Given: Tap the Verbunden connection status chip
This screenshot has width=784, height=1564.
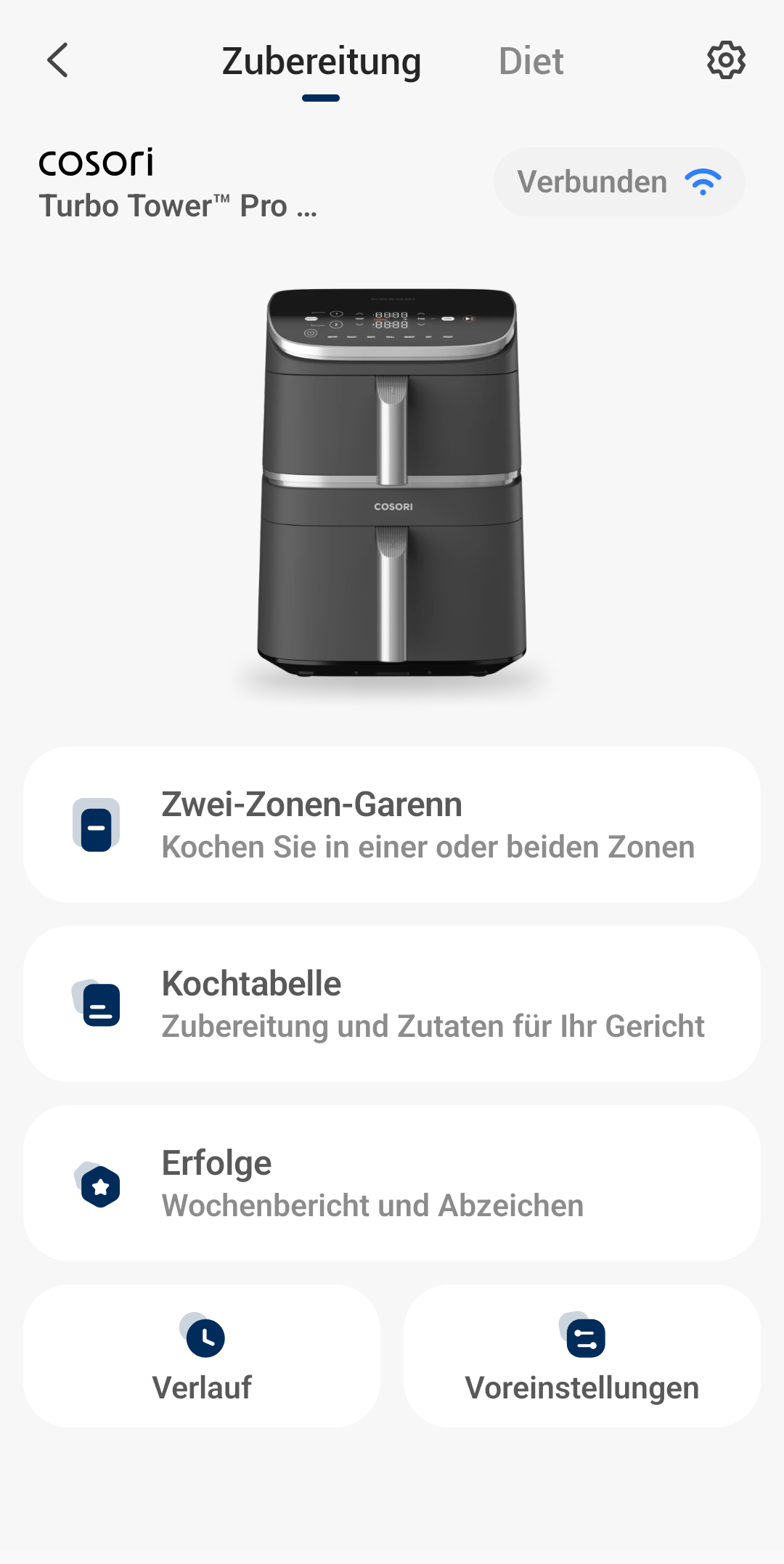Looking at the screenshot, I should click(x=619, y=182).
